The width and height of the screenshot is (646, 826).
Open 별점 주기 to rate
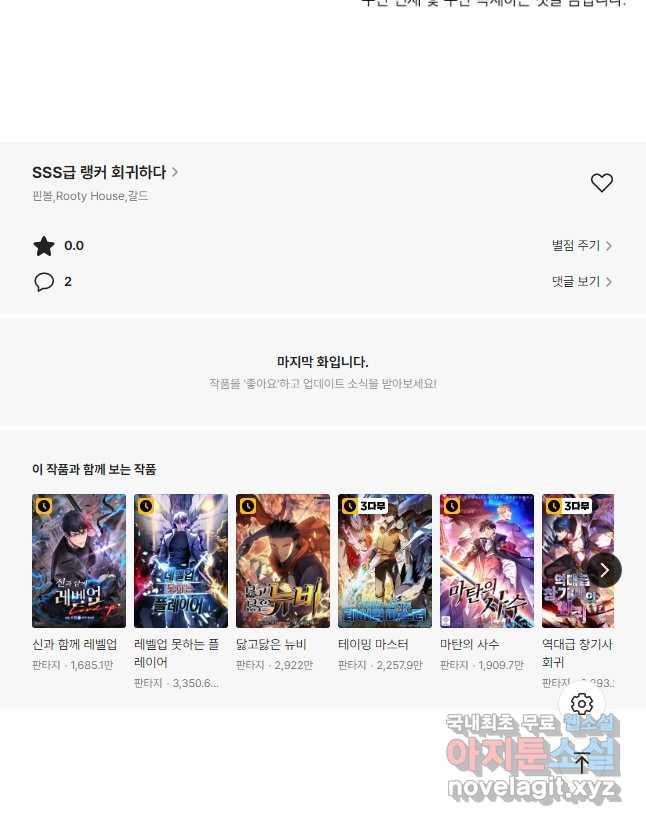coord(581,246)
